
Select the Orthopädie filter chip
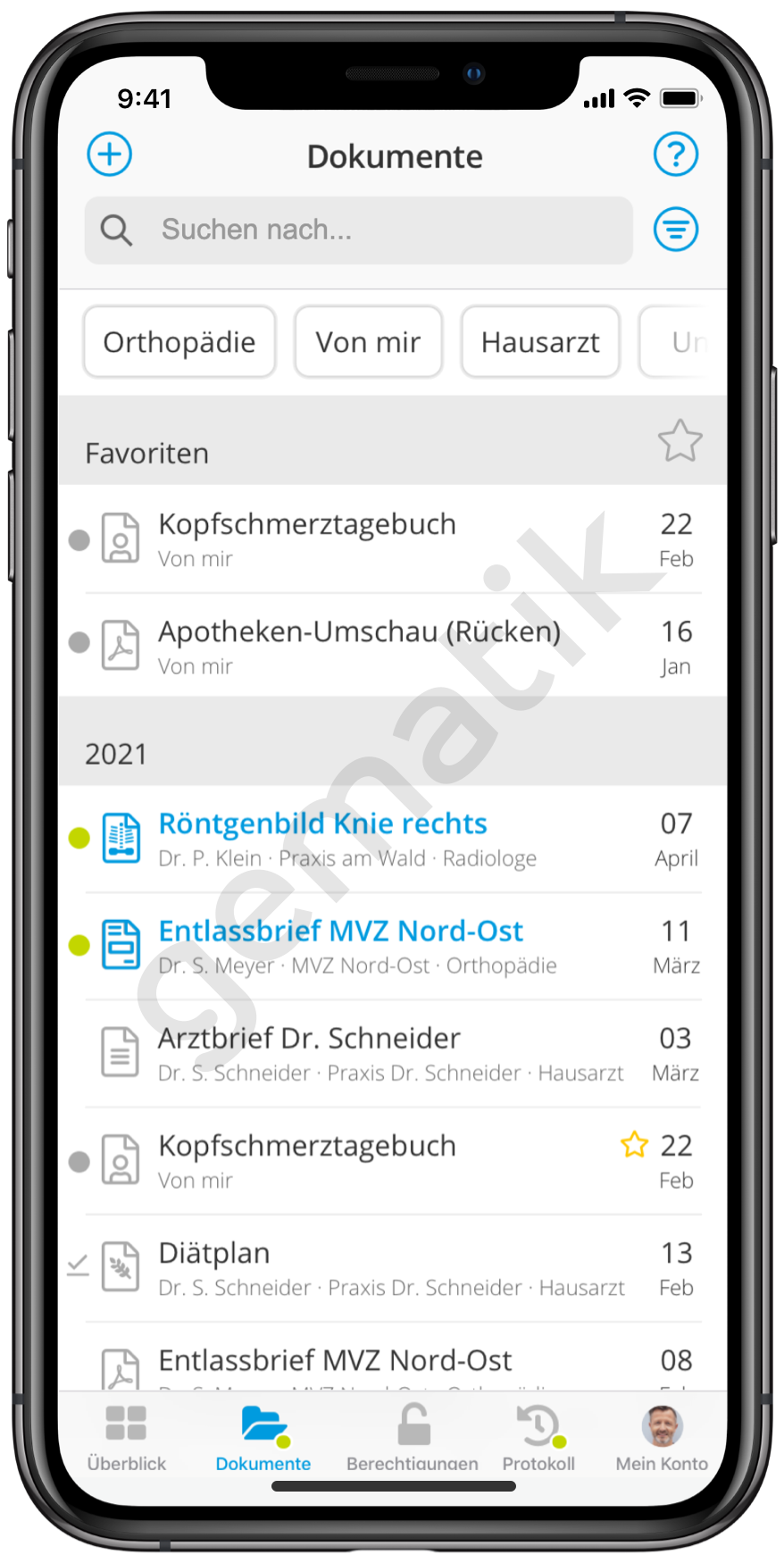click(x=179, y=342)
